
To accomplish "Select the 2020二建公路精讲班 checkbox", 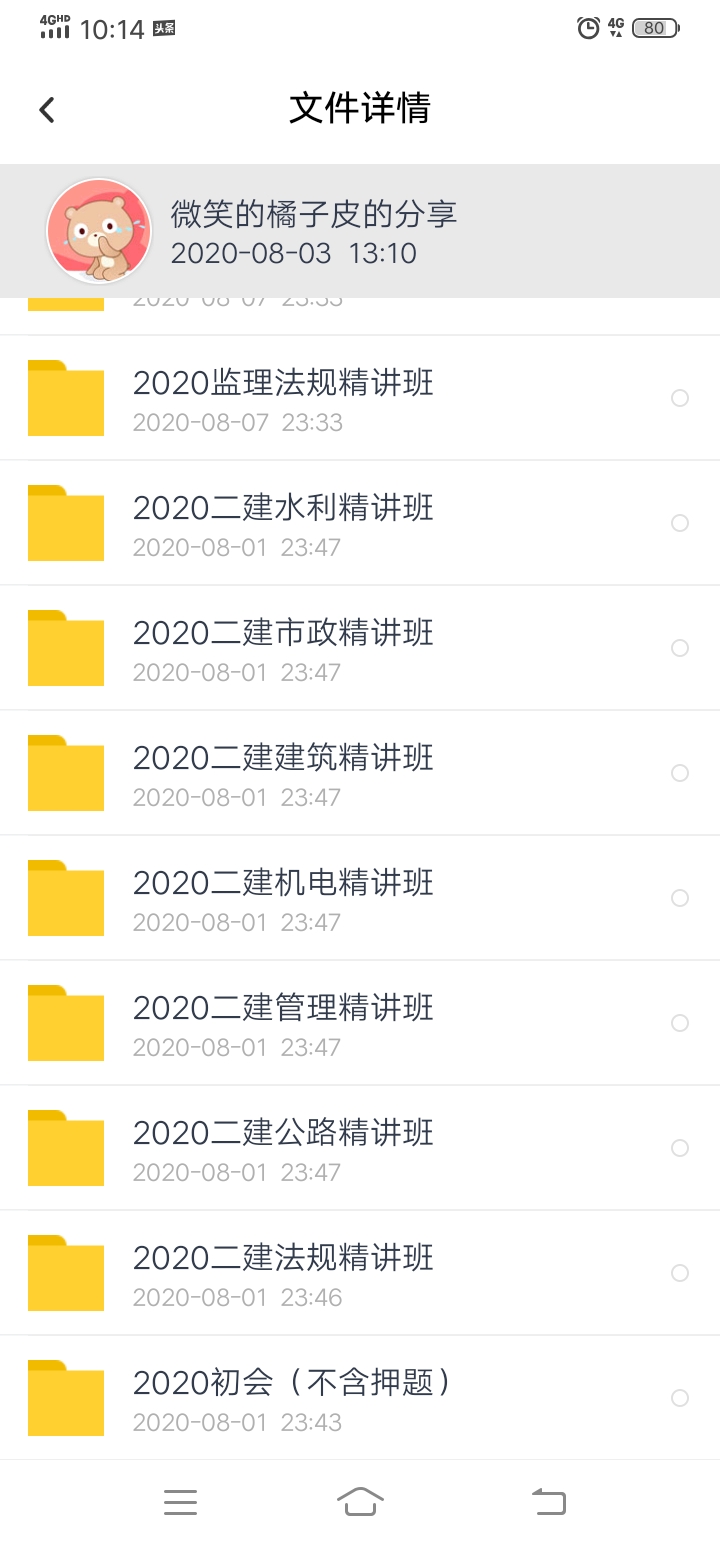I will pyautogui.click(x=680, y=1148).
